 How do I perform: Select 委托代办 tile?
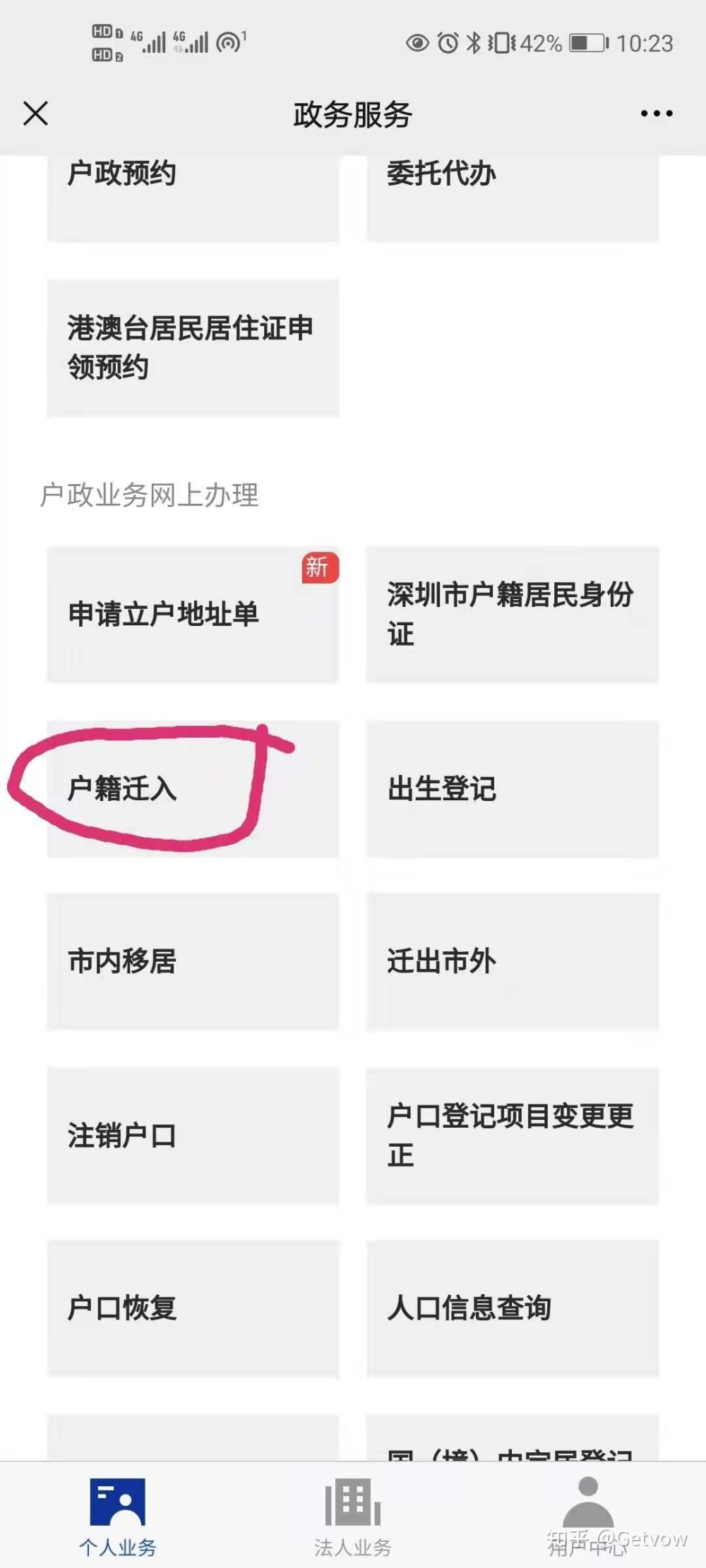(x=513, y=198)
